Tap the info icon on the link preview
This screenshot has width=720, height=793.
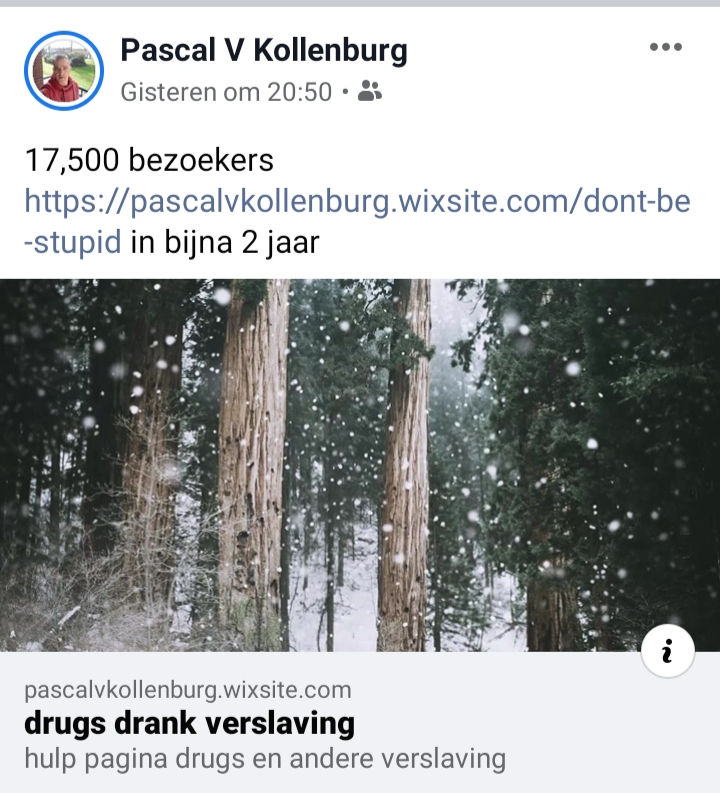pos(667,653)
